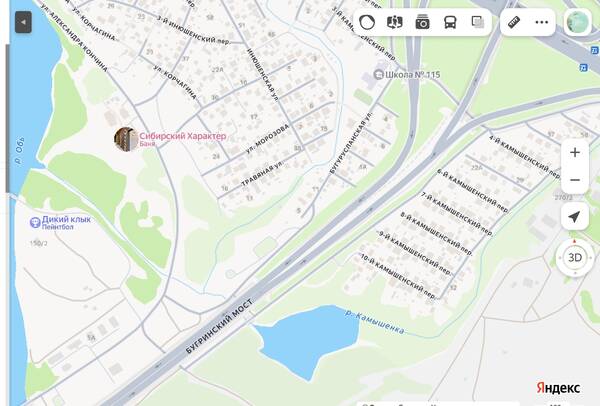Toggle the traffic layer icon

tap(367, 22)
